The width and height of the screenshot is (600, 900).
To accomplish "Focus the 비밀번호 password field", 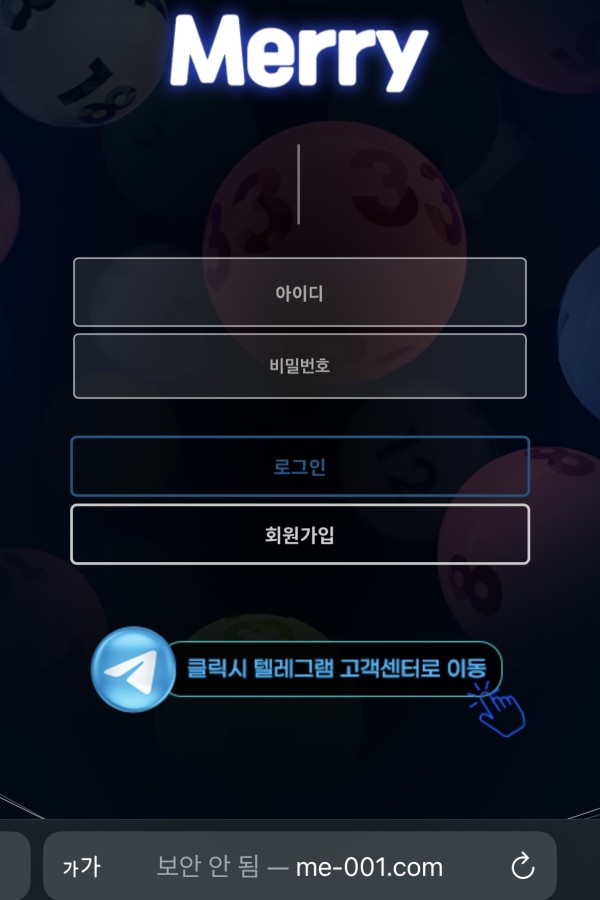I will [x=300, y=366].
